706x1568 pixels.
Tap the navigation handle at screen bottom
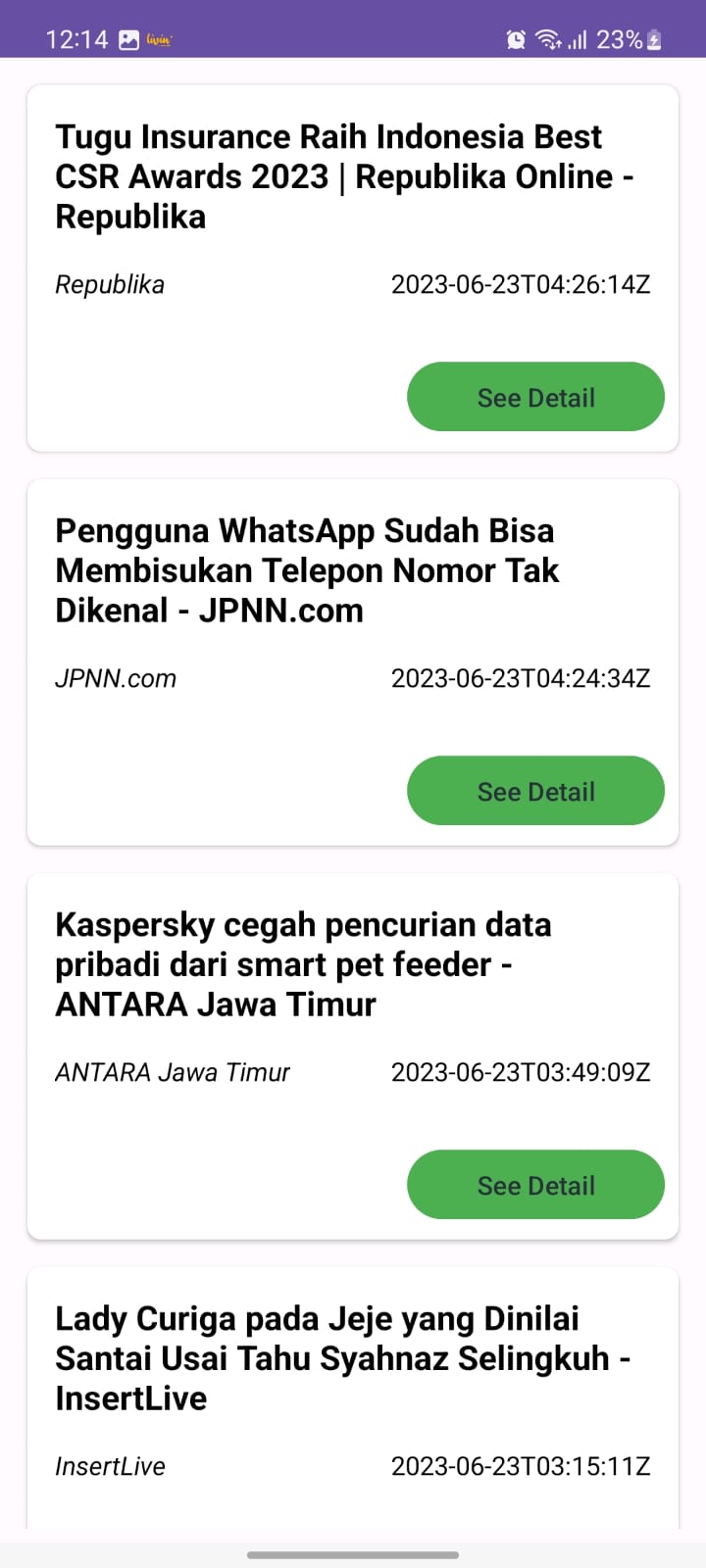pos(353,1554)
